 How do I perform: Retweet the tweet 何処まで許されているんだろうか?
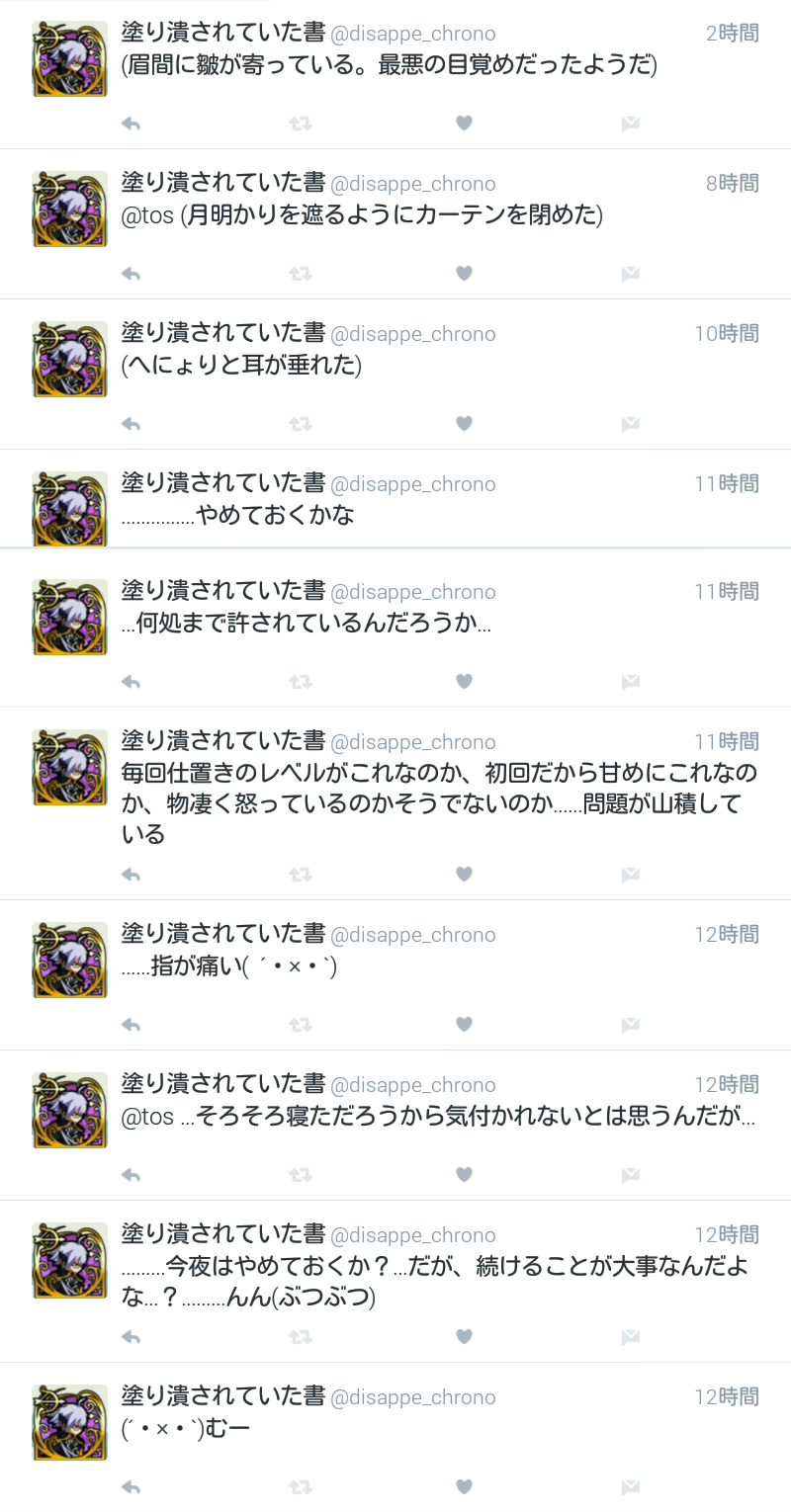tap(301, 682)
